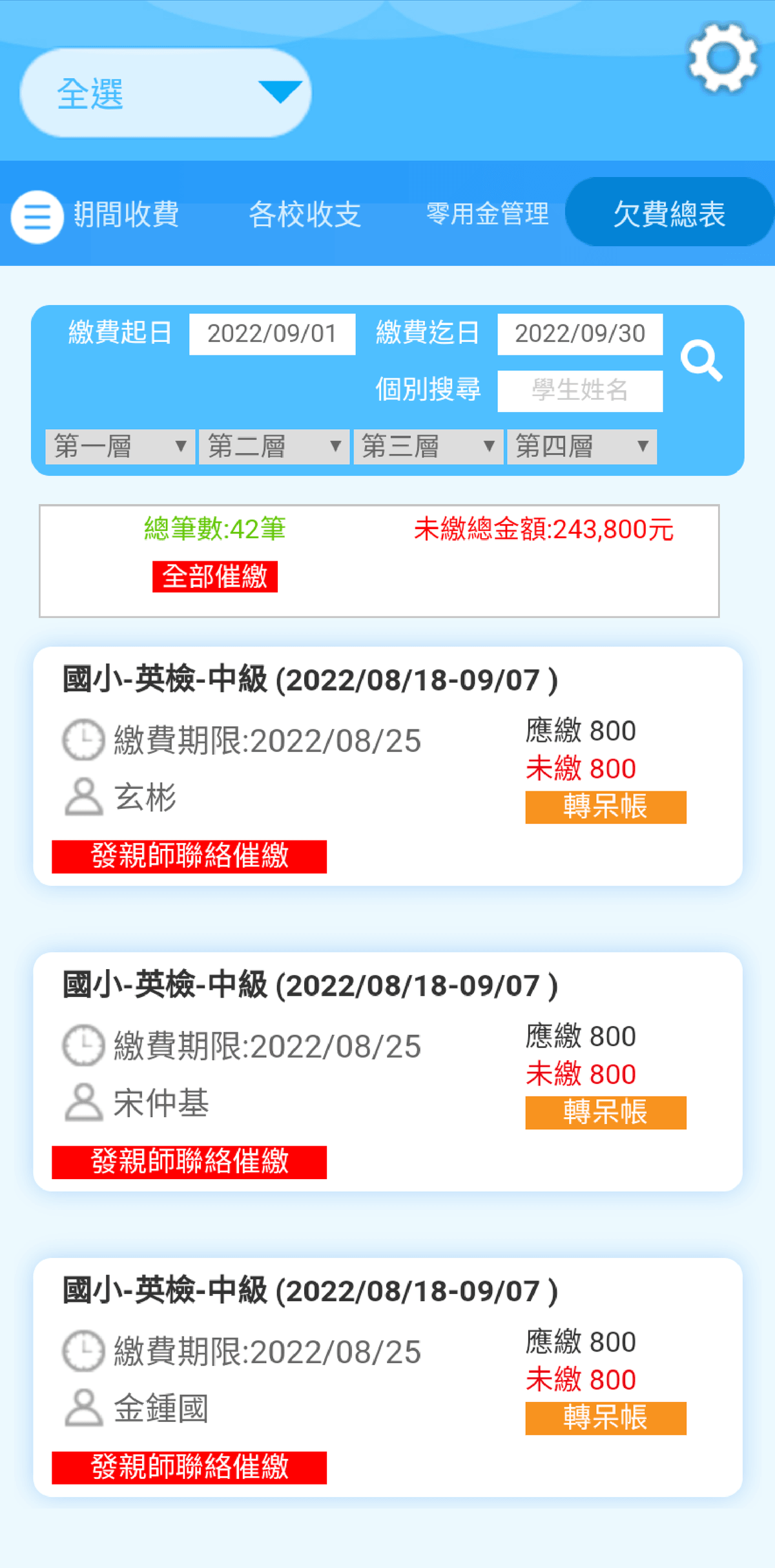This screenshot has height=1568, width=775.
Task: Open the hamburger menu button
Action: (37, 216)
